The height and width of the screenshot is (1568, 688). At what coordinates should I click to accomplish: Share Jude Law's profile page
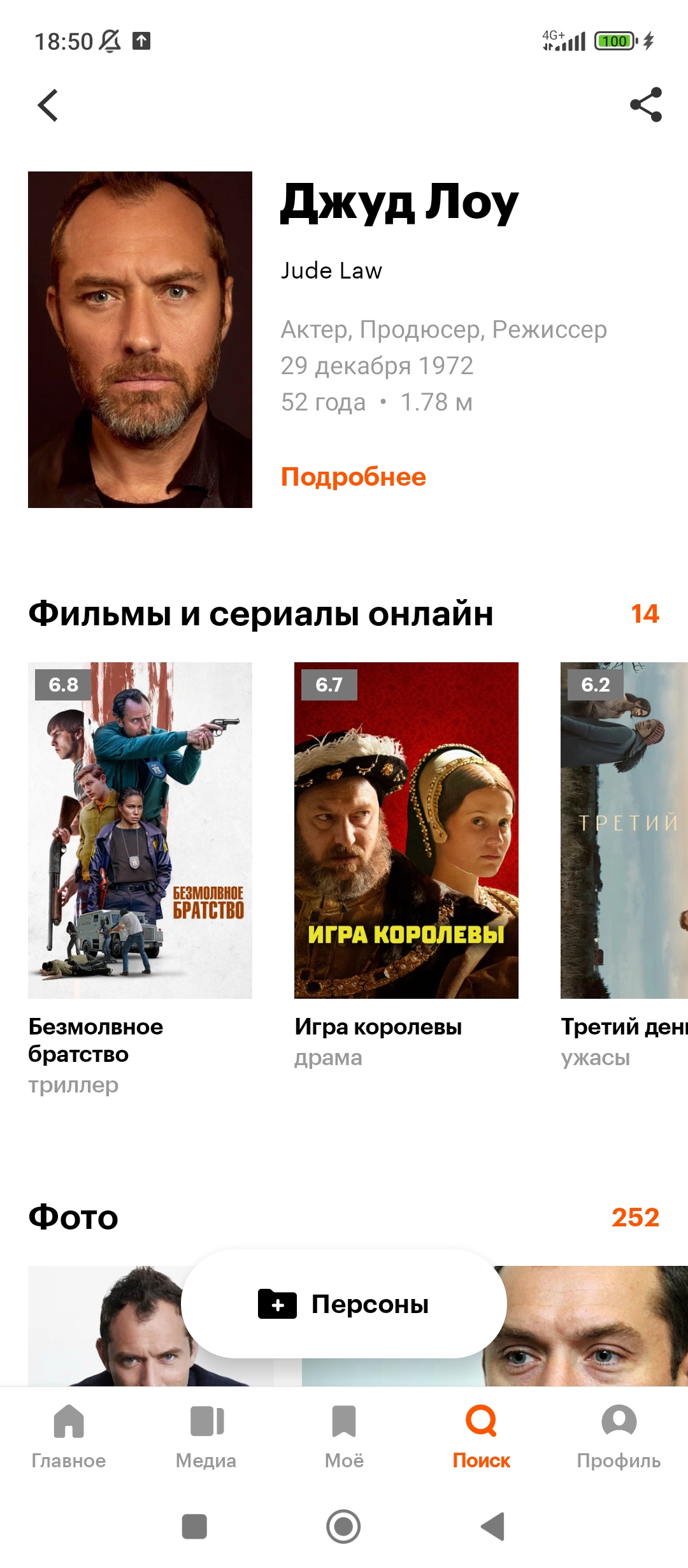point(646,105)
